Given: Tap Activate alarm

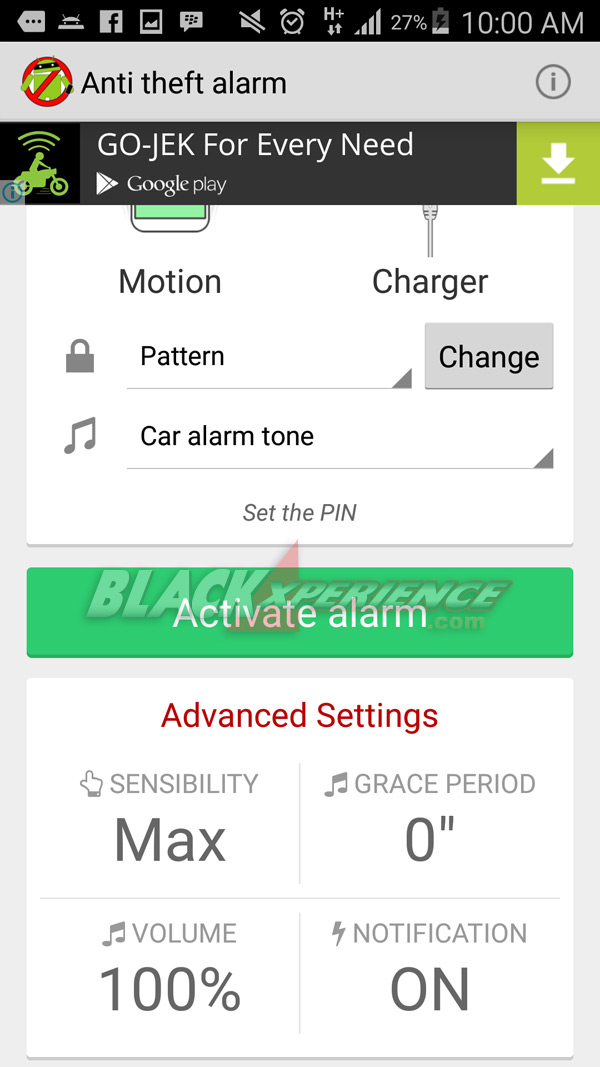Looking at the screenshot, I should [300, 612].
